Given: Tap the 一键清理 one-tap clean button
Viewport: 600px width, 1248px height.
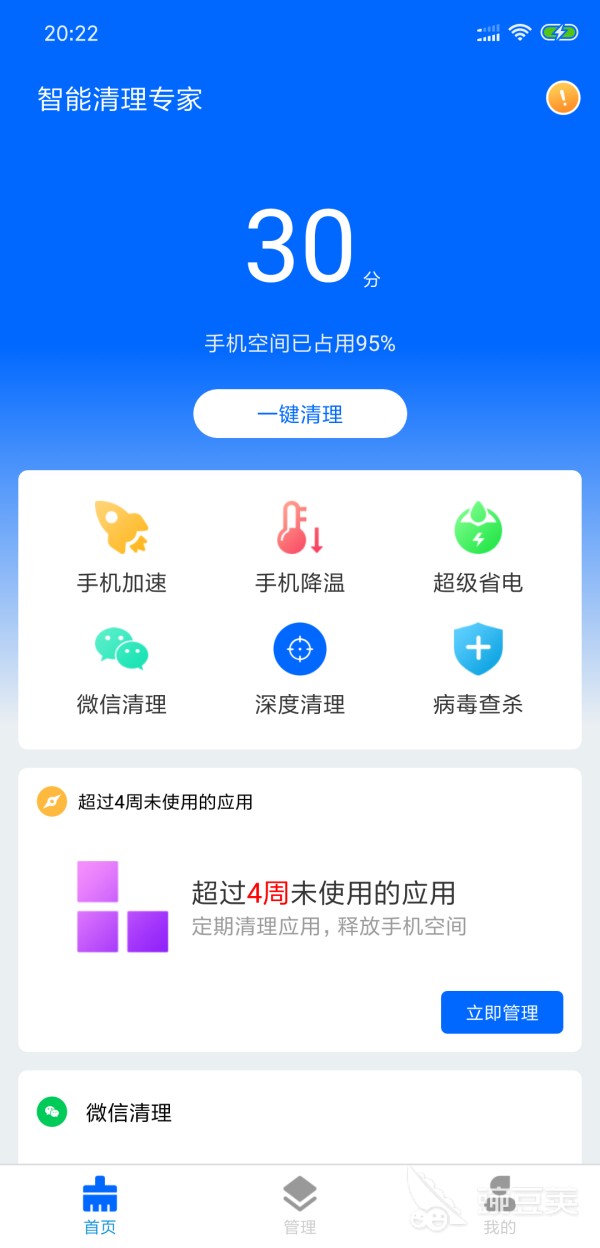Looking at the screenshot, I should point(300,414).
